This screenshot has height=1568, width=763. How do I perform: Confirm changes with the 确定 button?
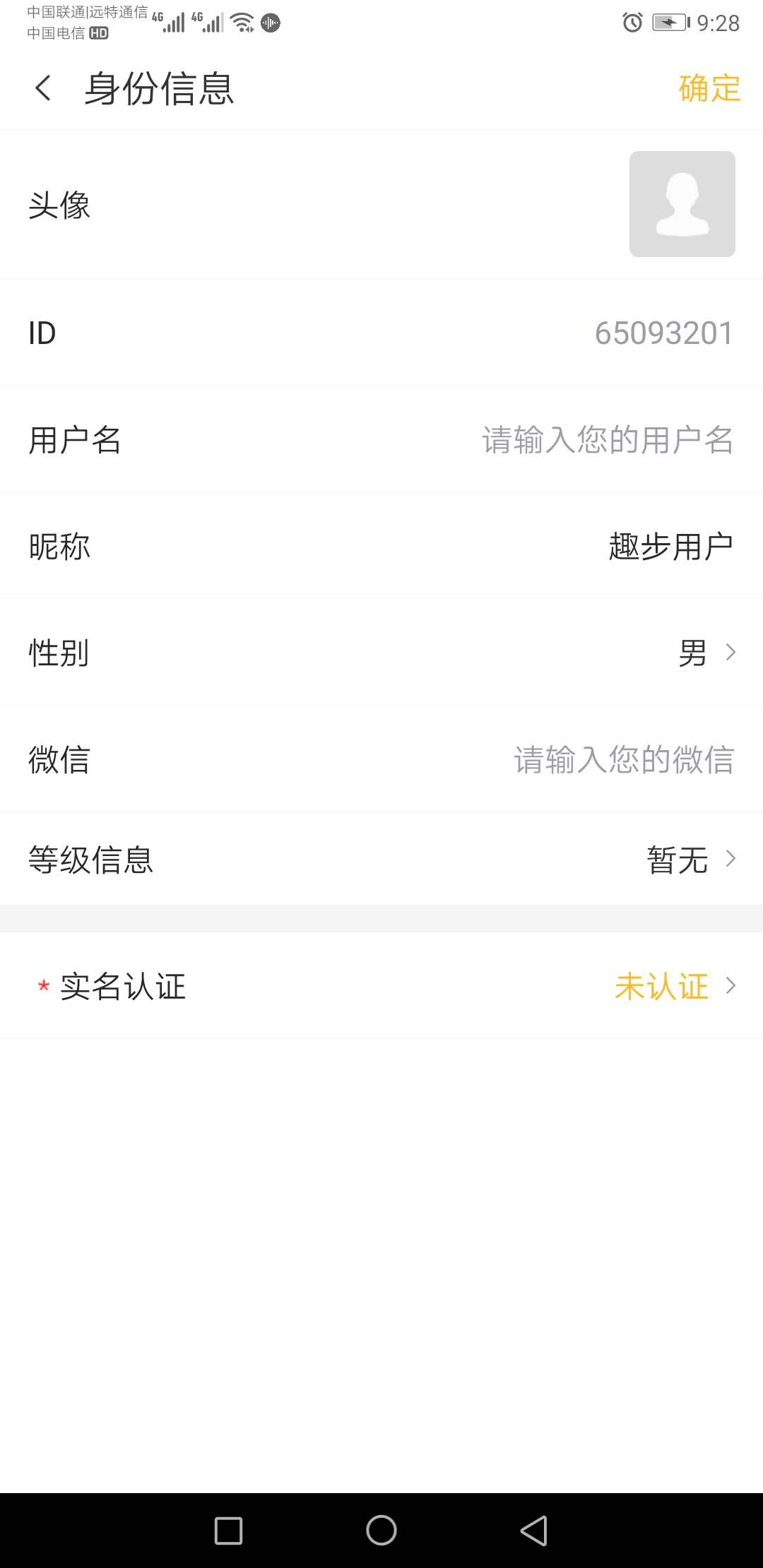pyautogui.click(x=709, y=88)
